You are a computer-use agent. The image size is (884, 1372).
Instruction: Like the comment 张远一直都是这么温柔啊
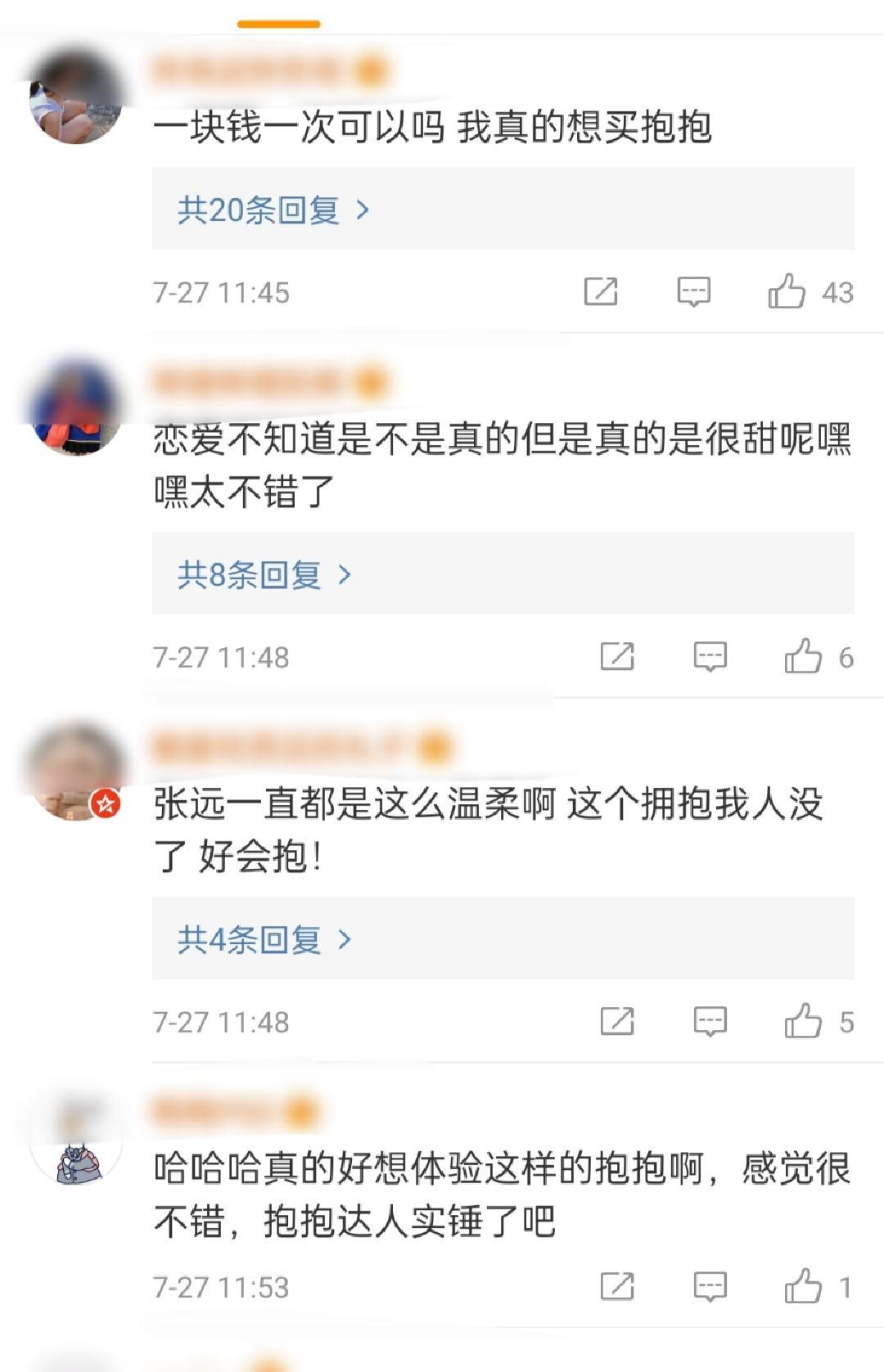(x=803, y=1022)
